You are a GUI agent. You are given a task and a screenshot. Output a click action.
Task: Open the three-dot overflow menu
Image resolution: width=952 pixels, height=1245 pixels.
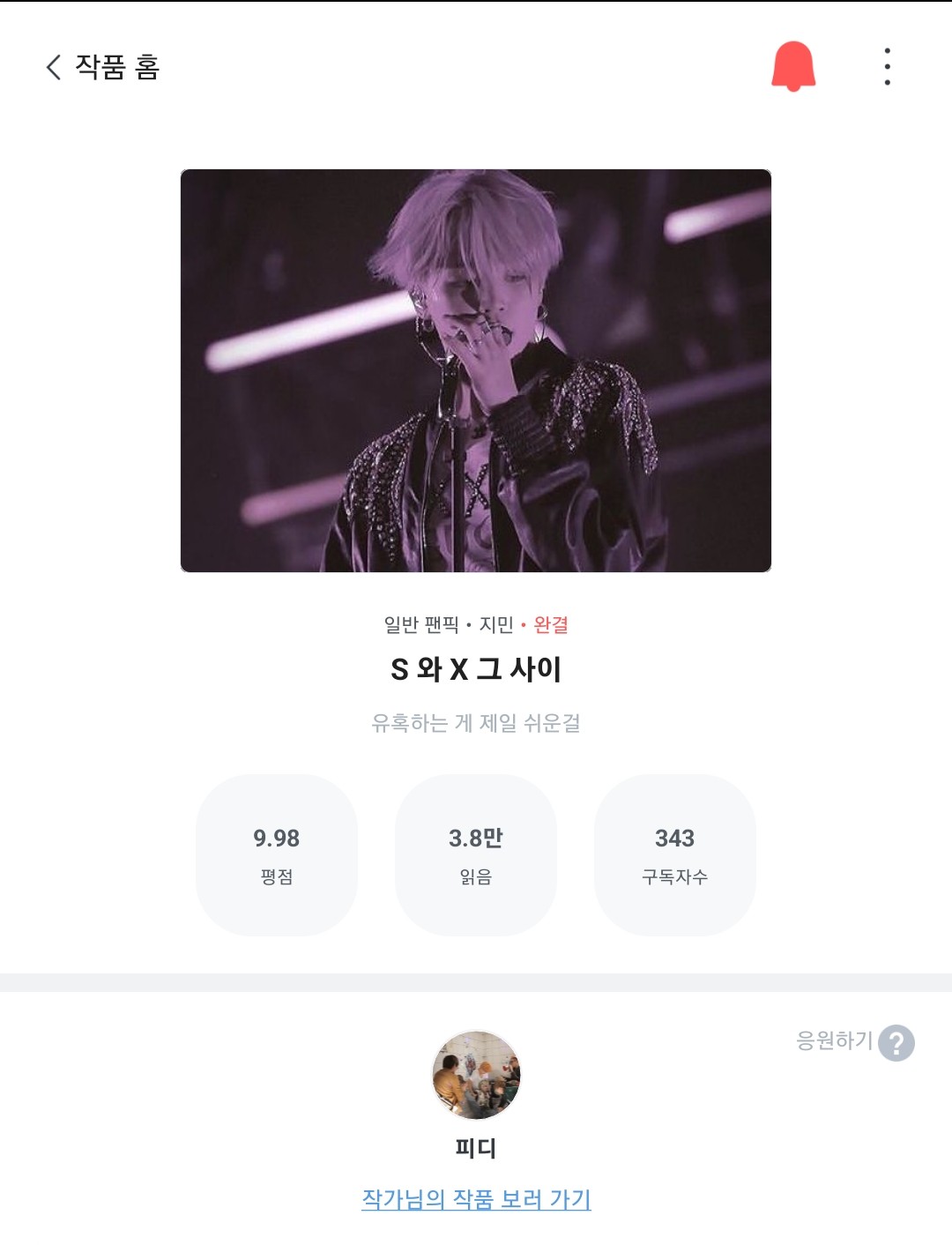(x=887, y=67)
